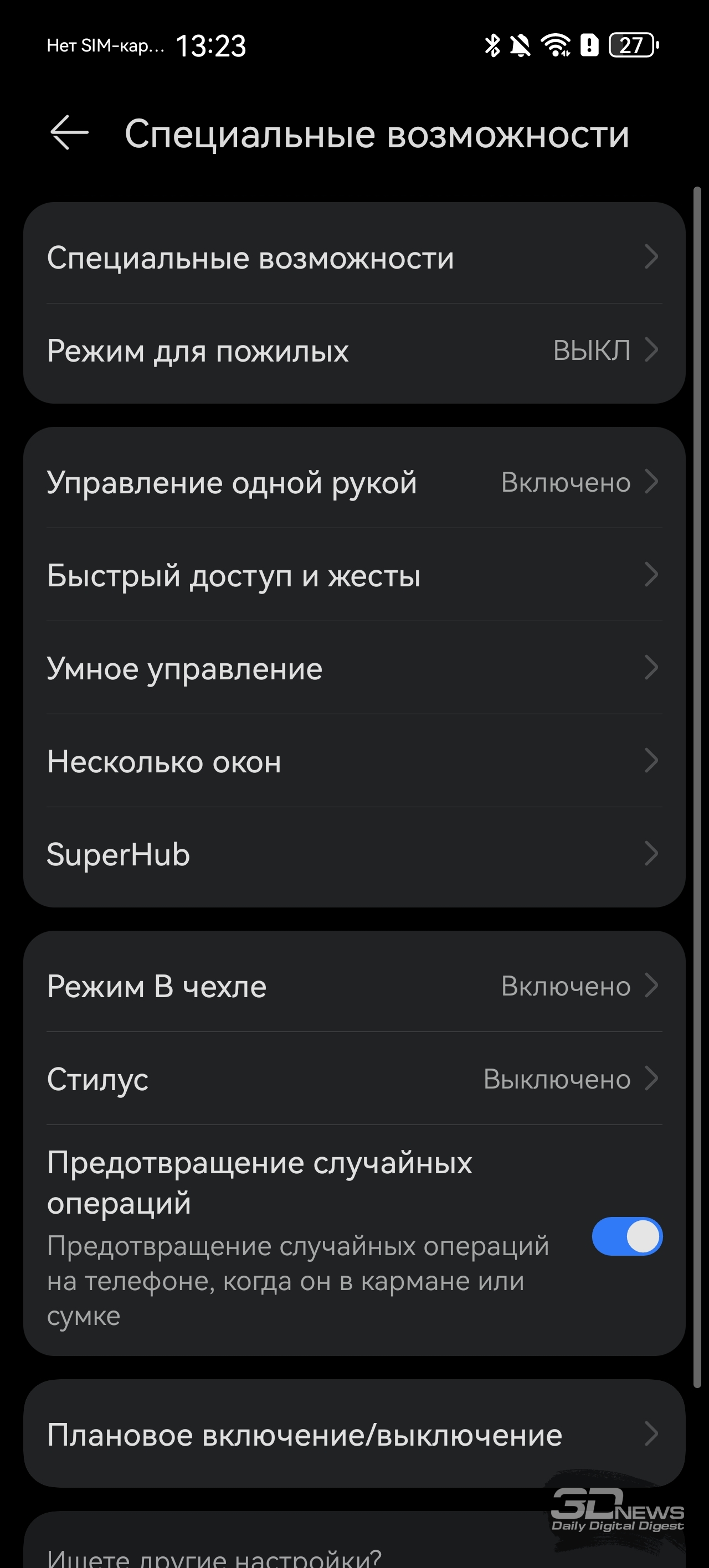The width and height of the screenshot is (709, 1568).
Task: Open Быстрый доступ и жесты
Action: click(x=353, y=575)
